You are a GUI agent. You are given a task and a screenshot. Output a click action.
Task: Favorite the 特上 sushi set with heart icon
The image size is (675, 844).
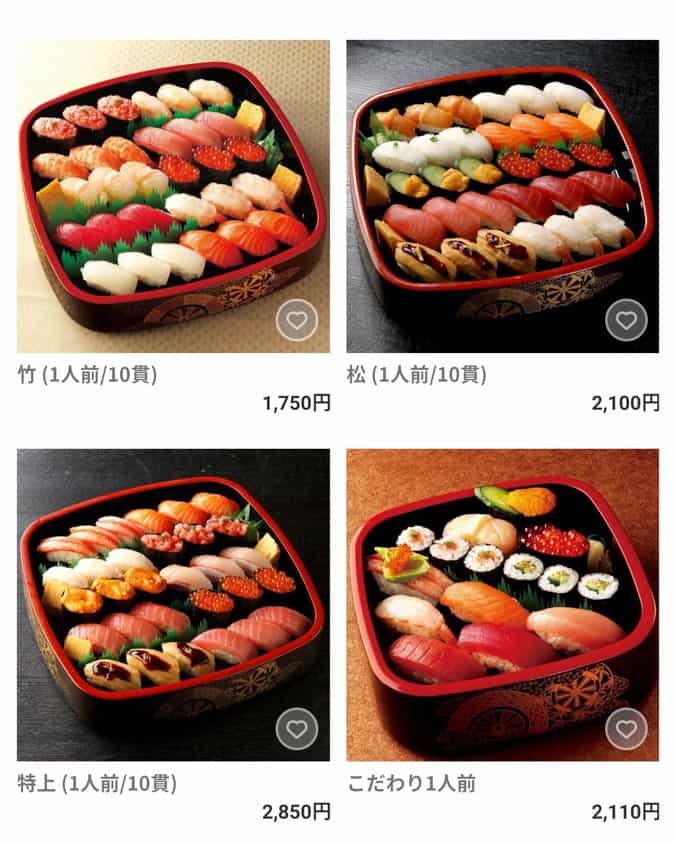(x=297, y=729)
